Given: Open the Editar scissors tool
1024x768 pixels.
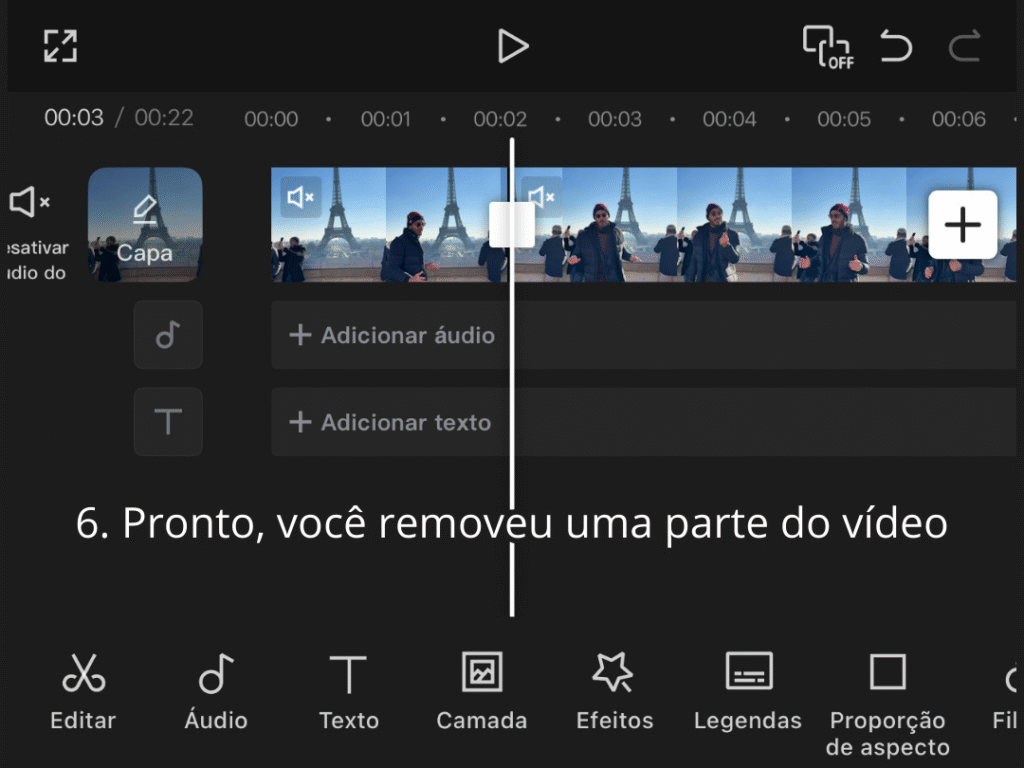Looking at the screenshot, I should [83, 690].
